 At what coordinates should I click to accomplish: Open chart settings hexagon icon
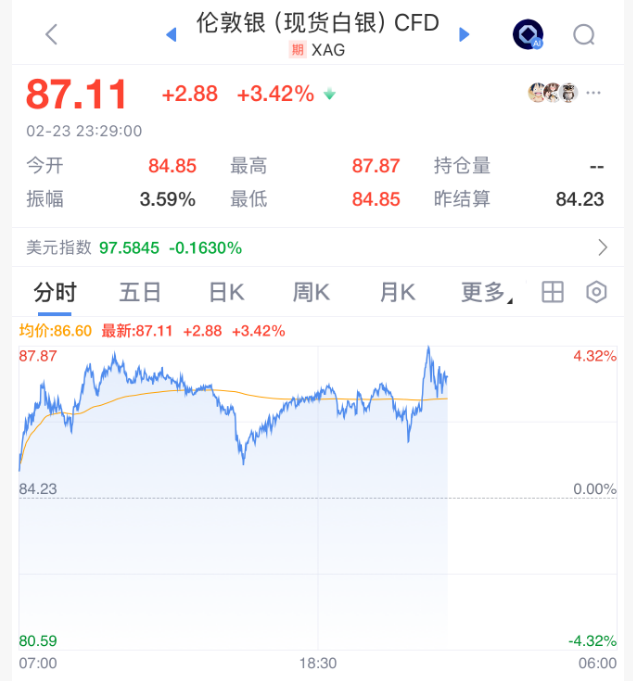(597, 292)
